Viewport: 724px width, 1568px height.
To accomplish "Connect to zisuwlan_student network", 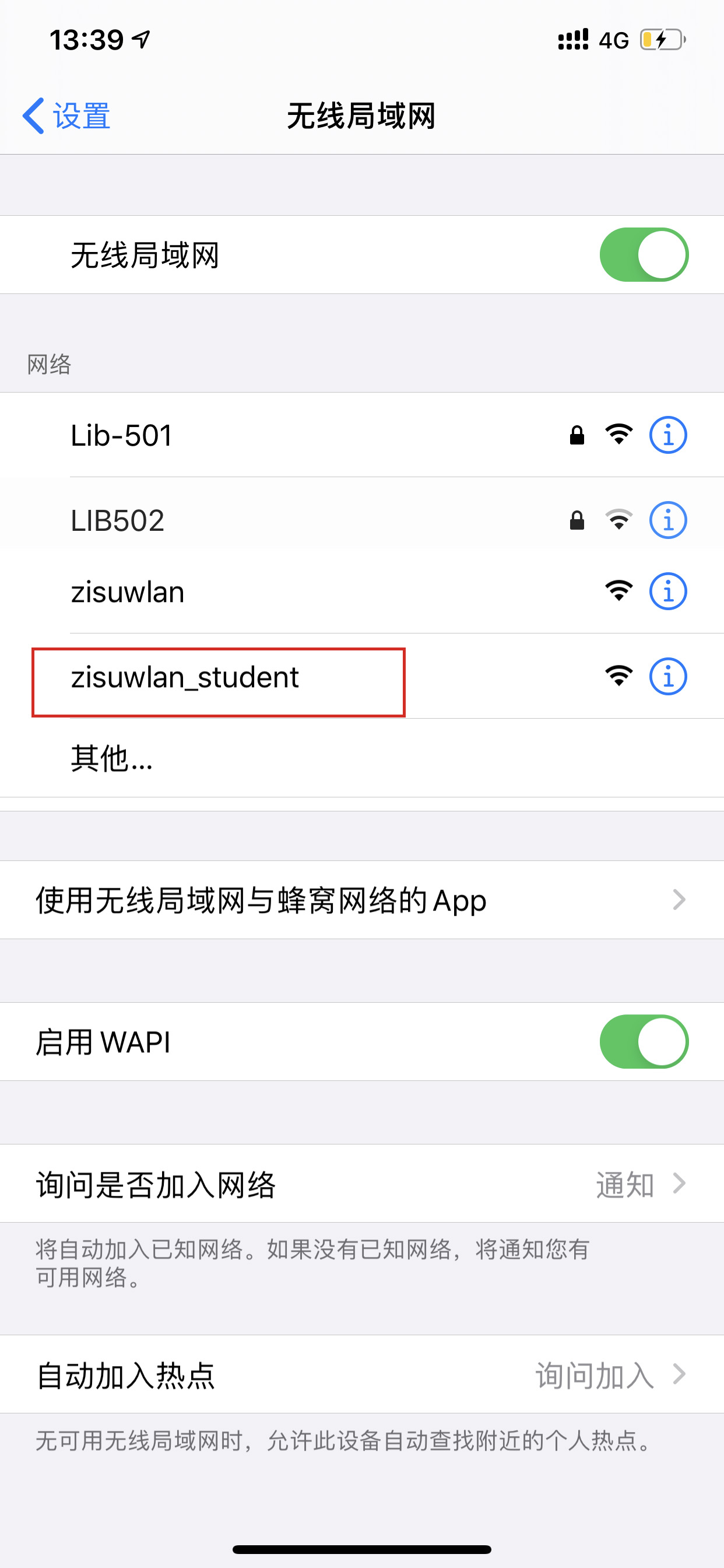I will click(x=362, y=676).
